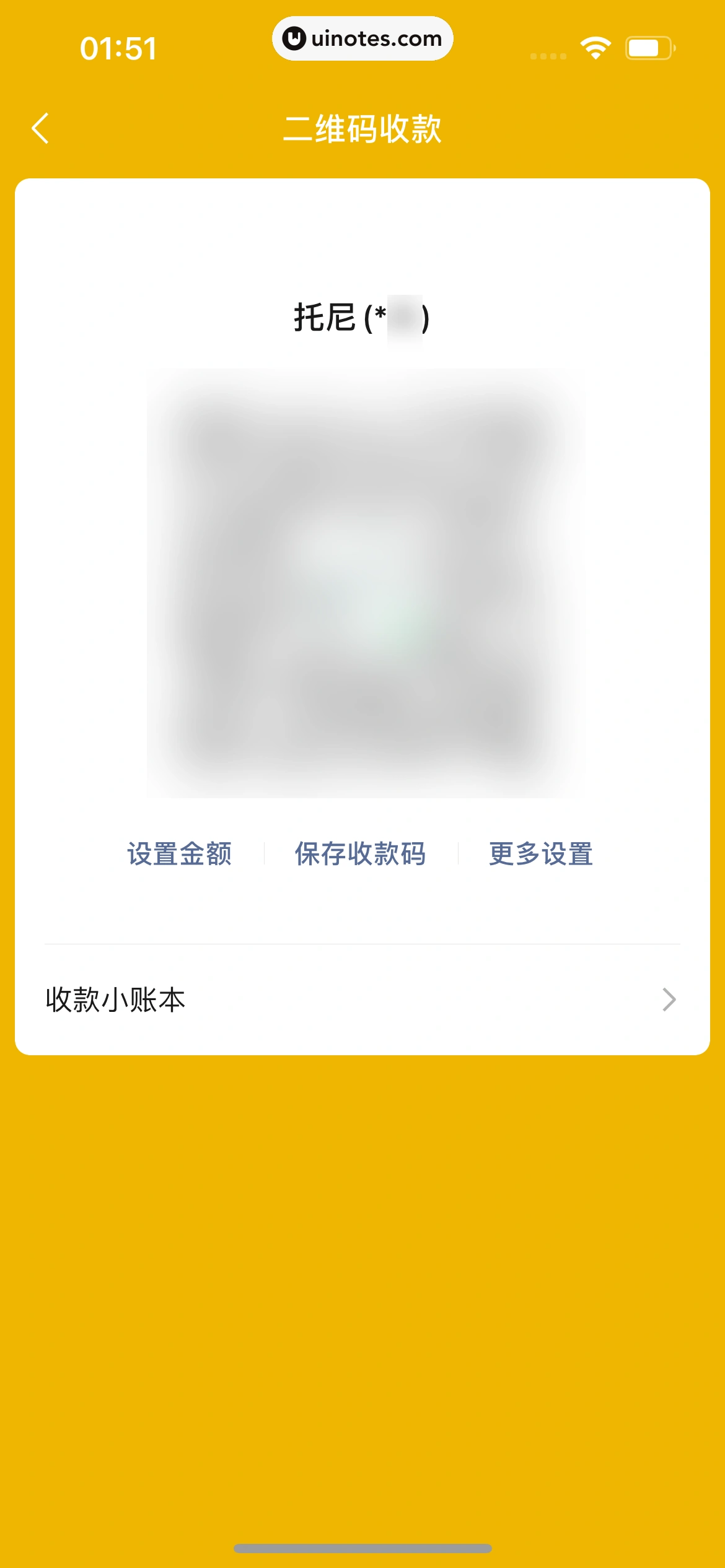Go back from 二维码收款 page
Image resolution: width=725 pixels, height=1568 pixels.
point(41,129)
